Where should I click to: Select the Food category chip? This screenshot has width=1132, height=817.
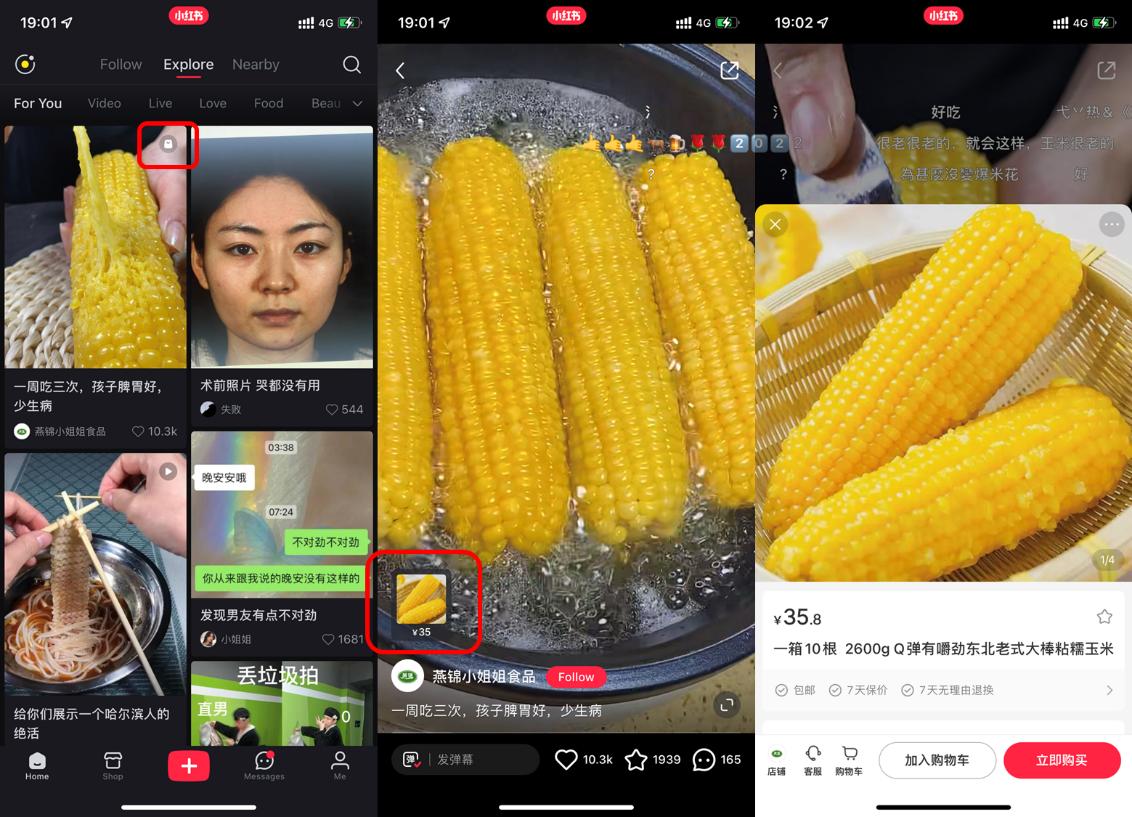pyautogui.click(x=268, y=103)
